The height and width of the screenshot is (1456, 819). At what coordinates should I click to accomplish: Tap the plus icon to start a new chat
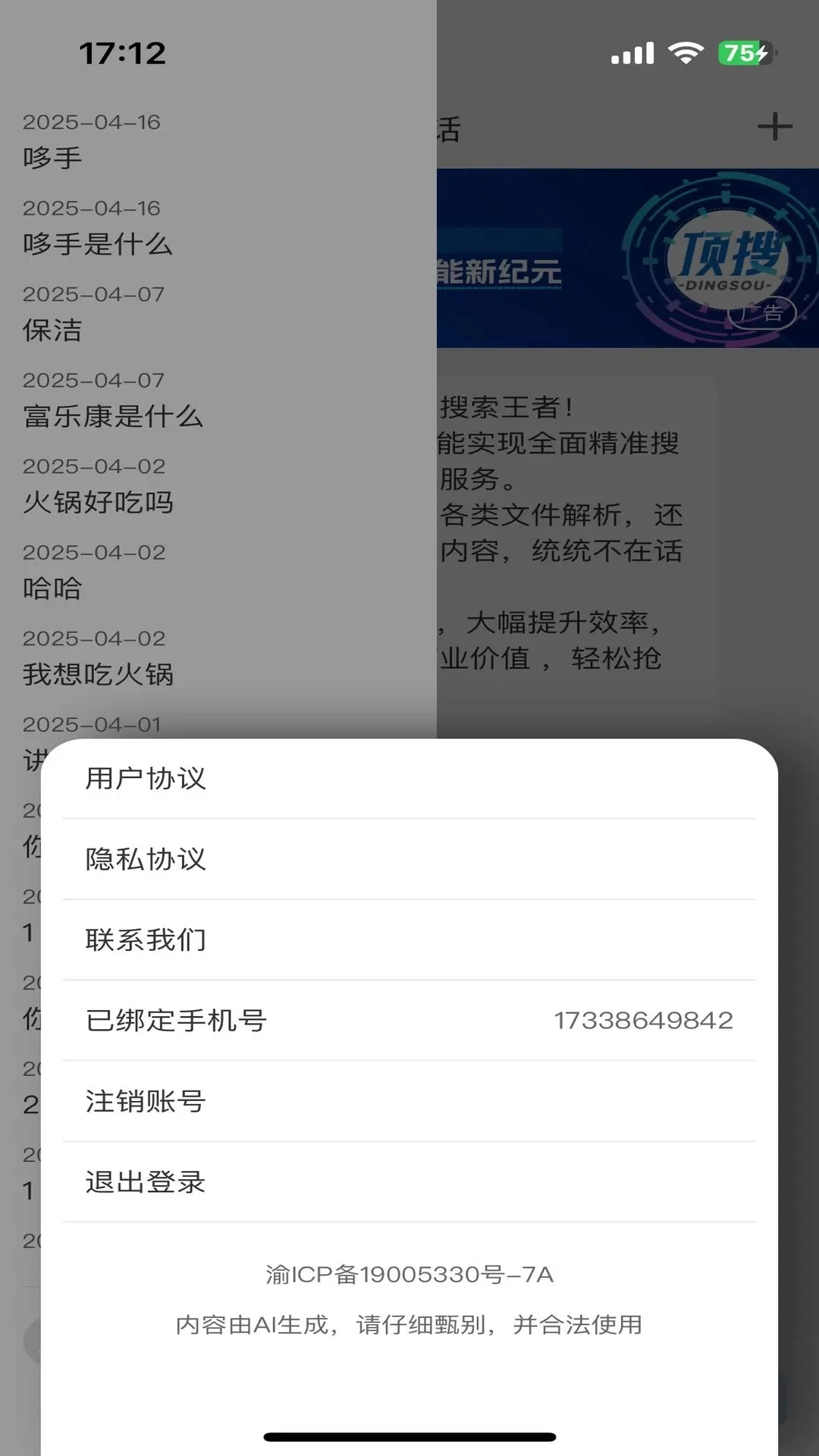pyautogui.click(x=774, y=125)
